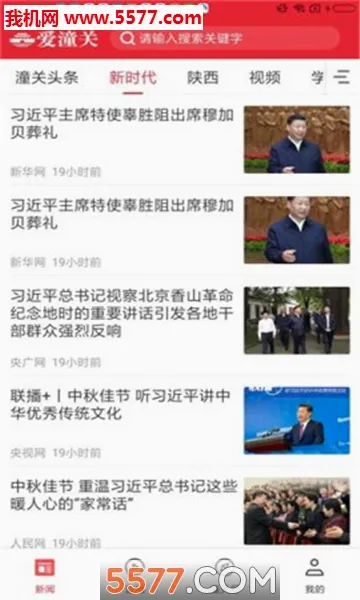The height and width of the screenshot is (600, 360).
Task: Open the channel list menu icon
Action: [341, 77]
